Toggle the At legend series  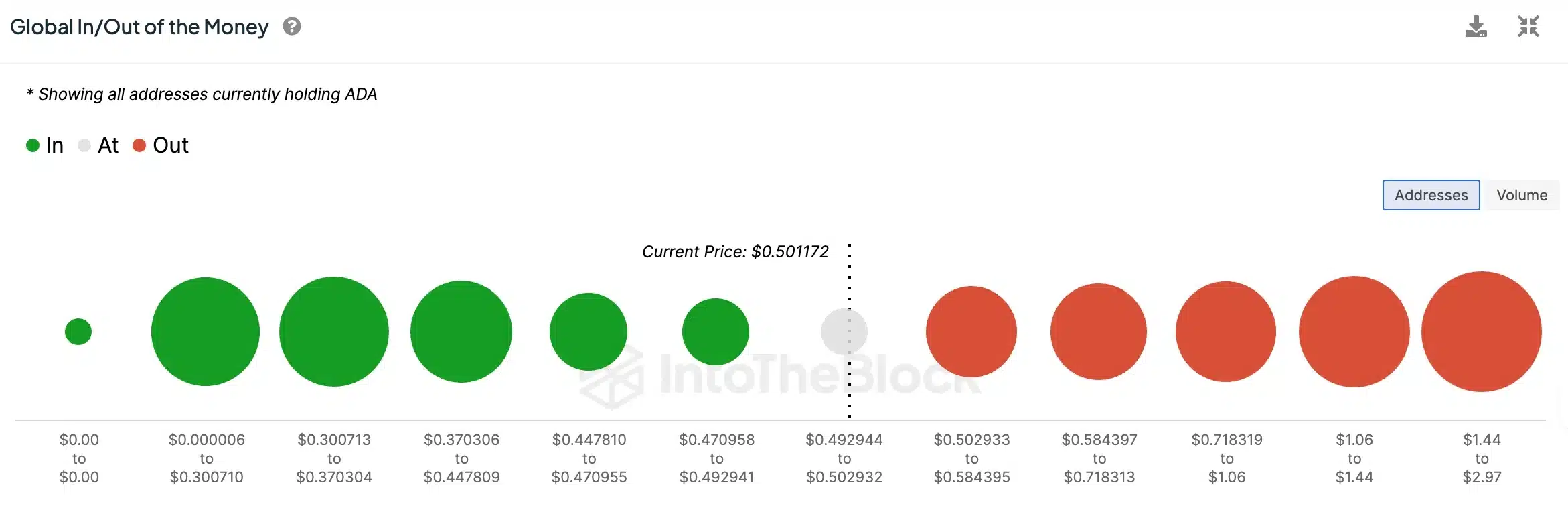point(98,145)
